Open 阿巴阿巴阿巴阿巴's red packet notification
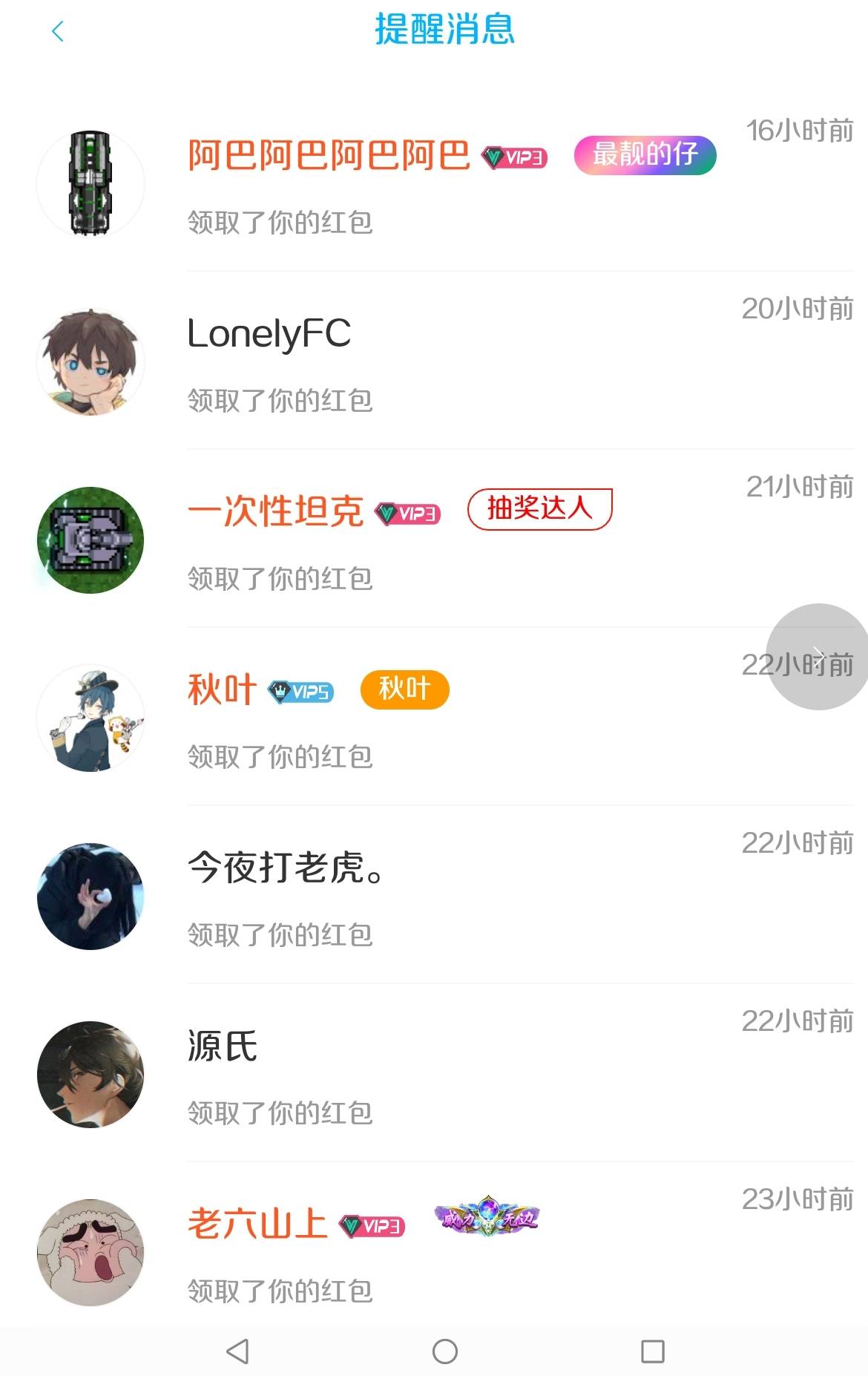The image size is (868, 1376). pyautogui.click(x=445, y=186)
